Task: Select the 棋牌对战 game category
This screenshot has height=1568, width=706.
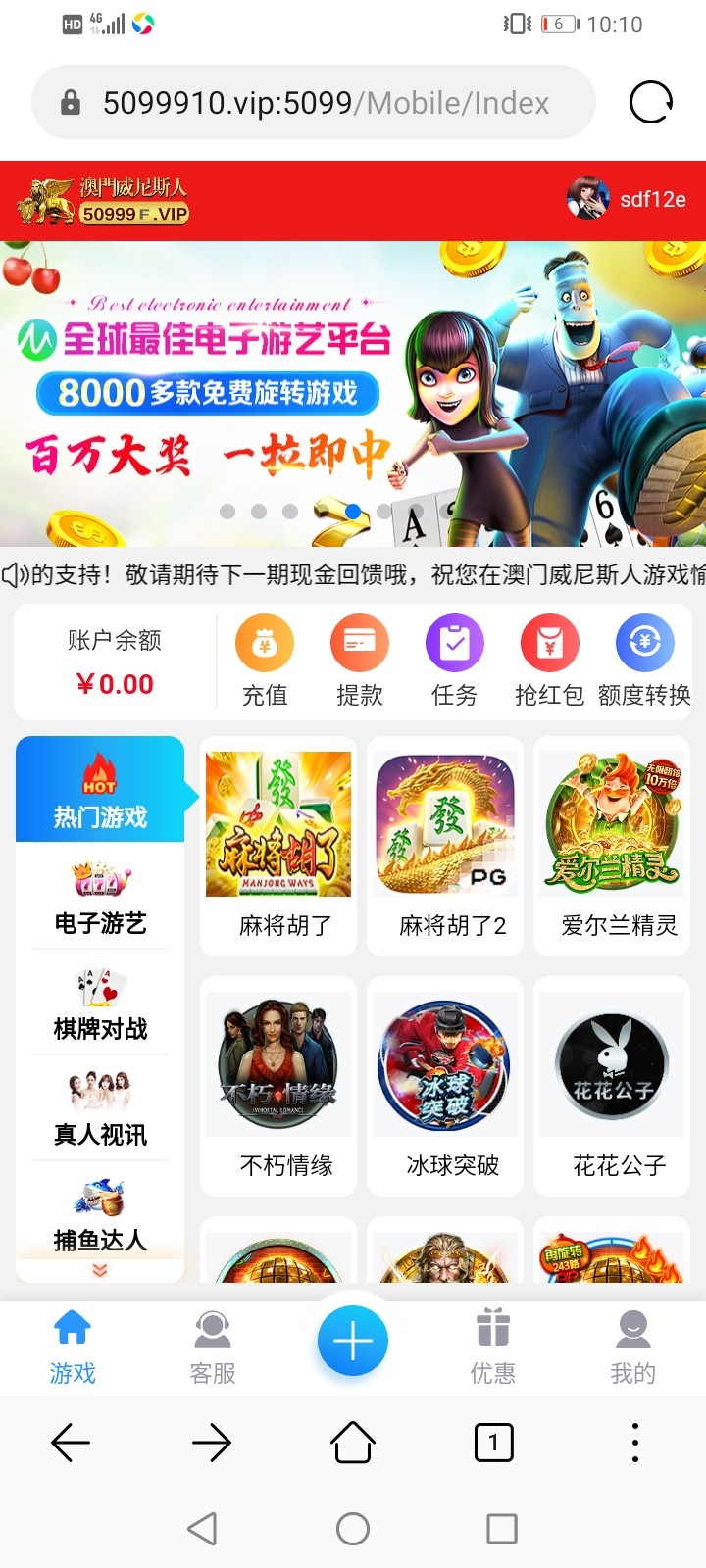Action: (100, 1003)
